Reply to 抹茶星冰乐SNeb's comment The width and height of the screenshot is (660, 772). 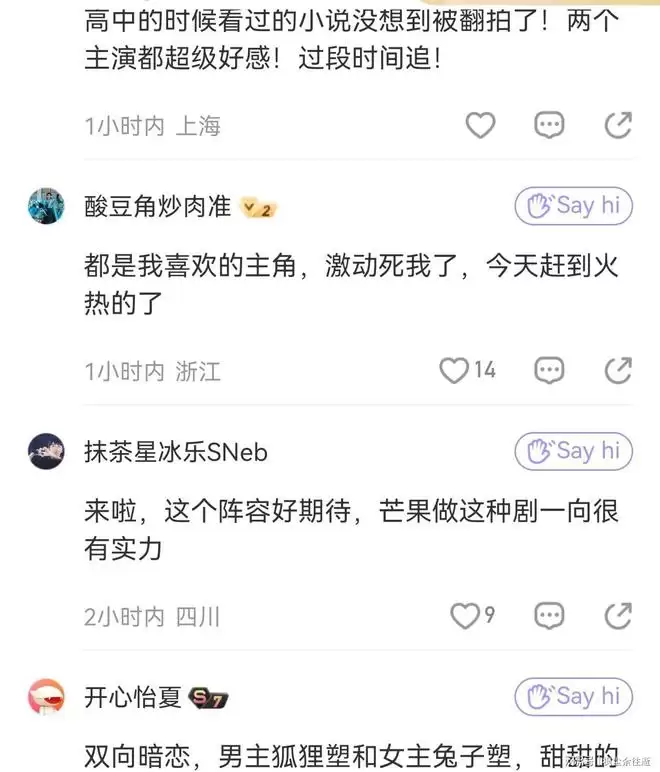click(x=549, y=616)
